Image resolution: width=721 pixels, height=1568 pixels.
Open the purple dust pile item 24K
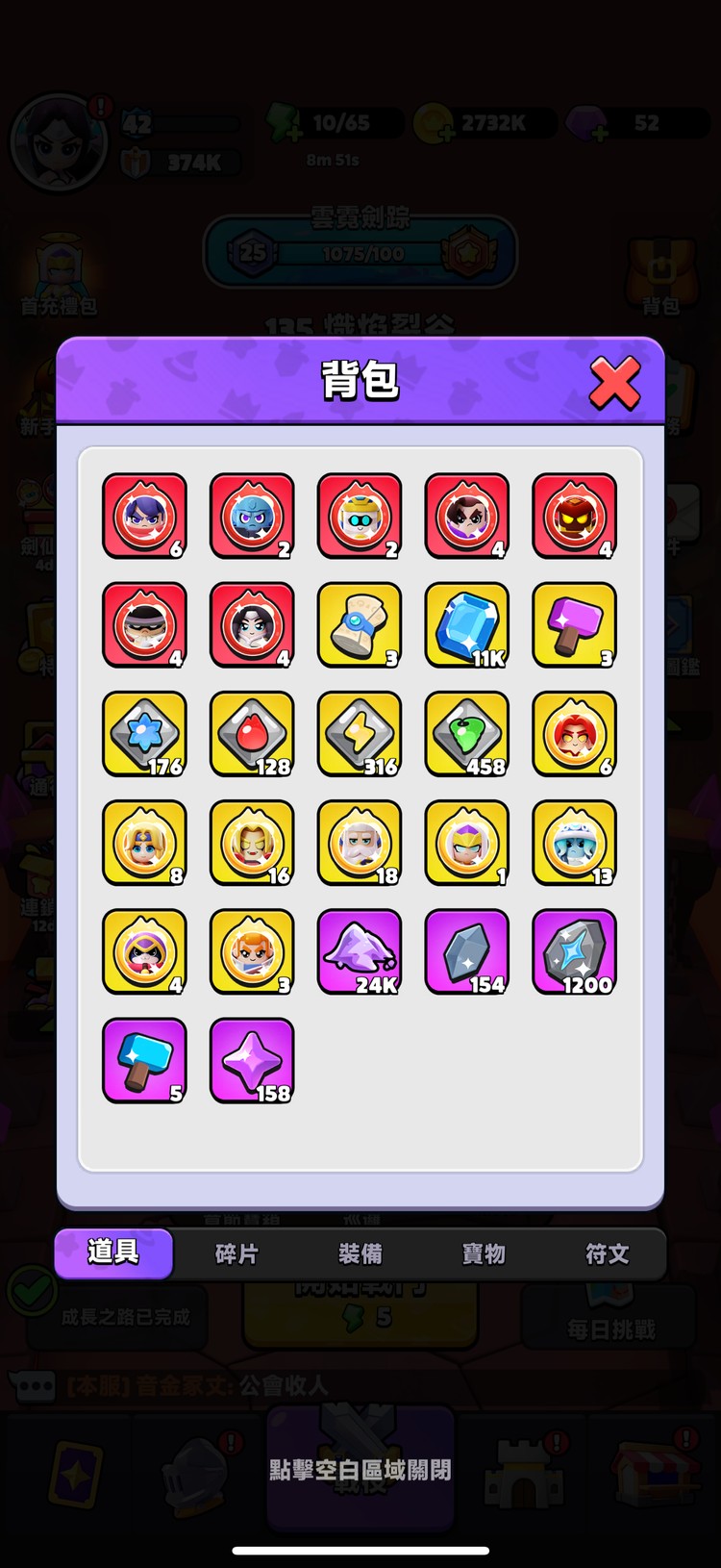[x=360, y=951]
